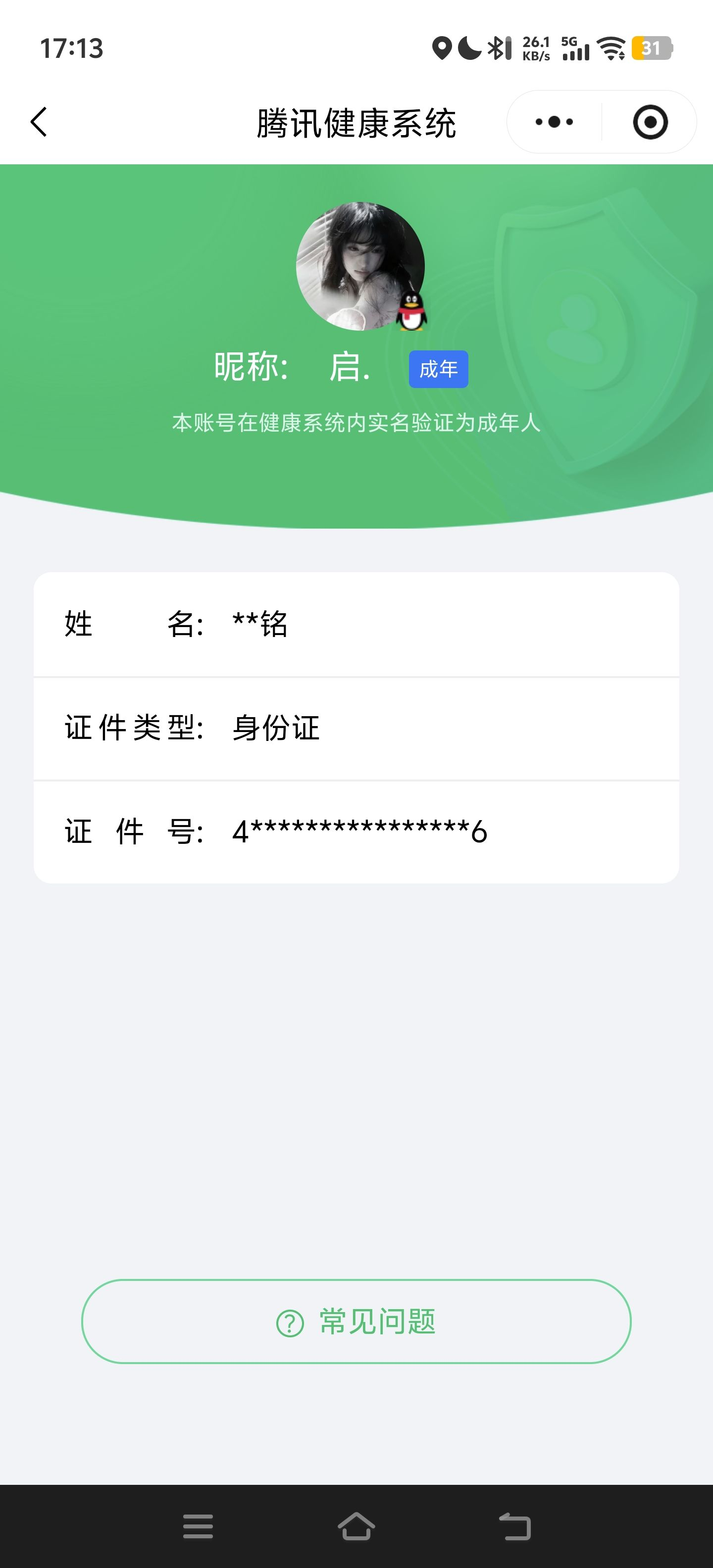Tap the back arrow to leave 腾讯健康系统
This screenshot has width=713, height=1568.
38,122
